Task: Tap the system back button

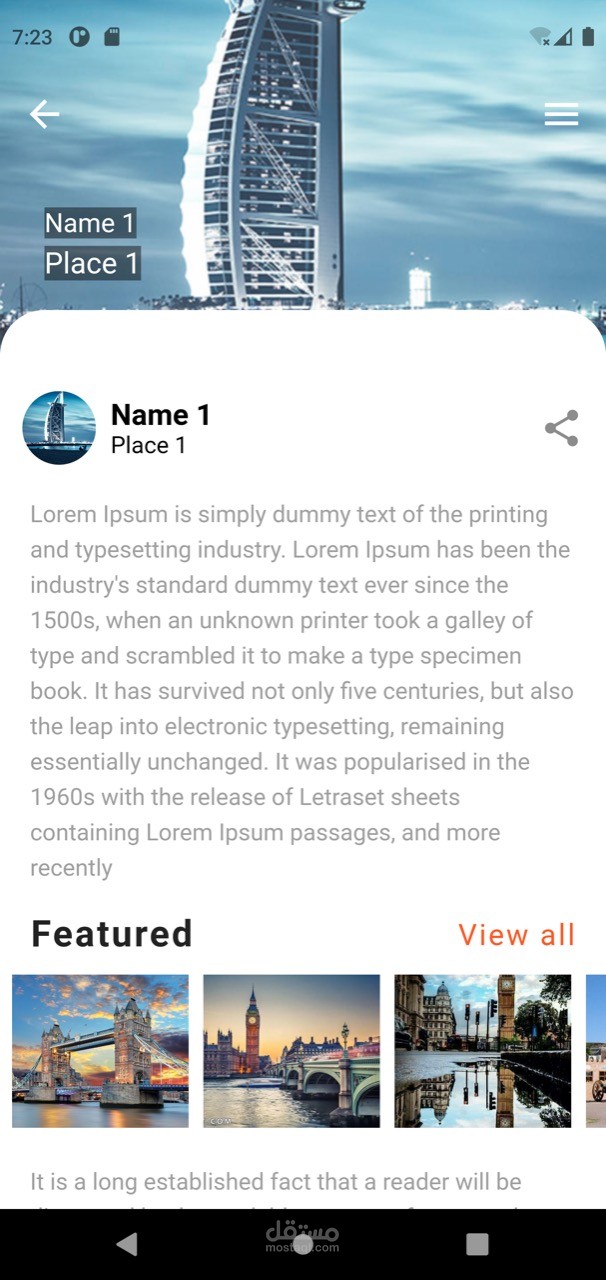Action: pos(127,1244)
